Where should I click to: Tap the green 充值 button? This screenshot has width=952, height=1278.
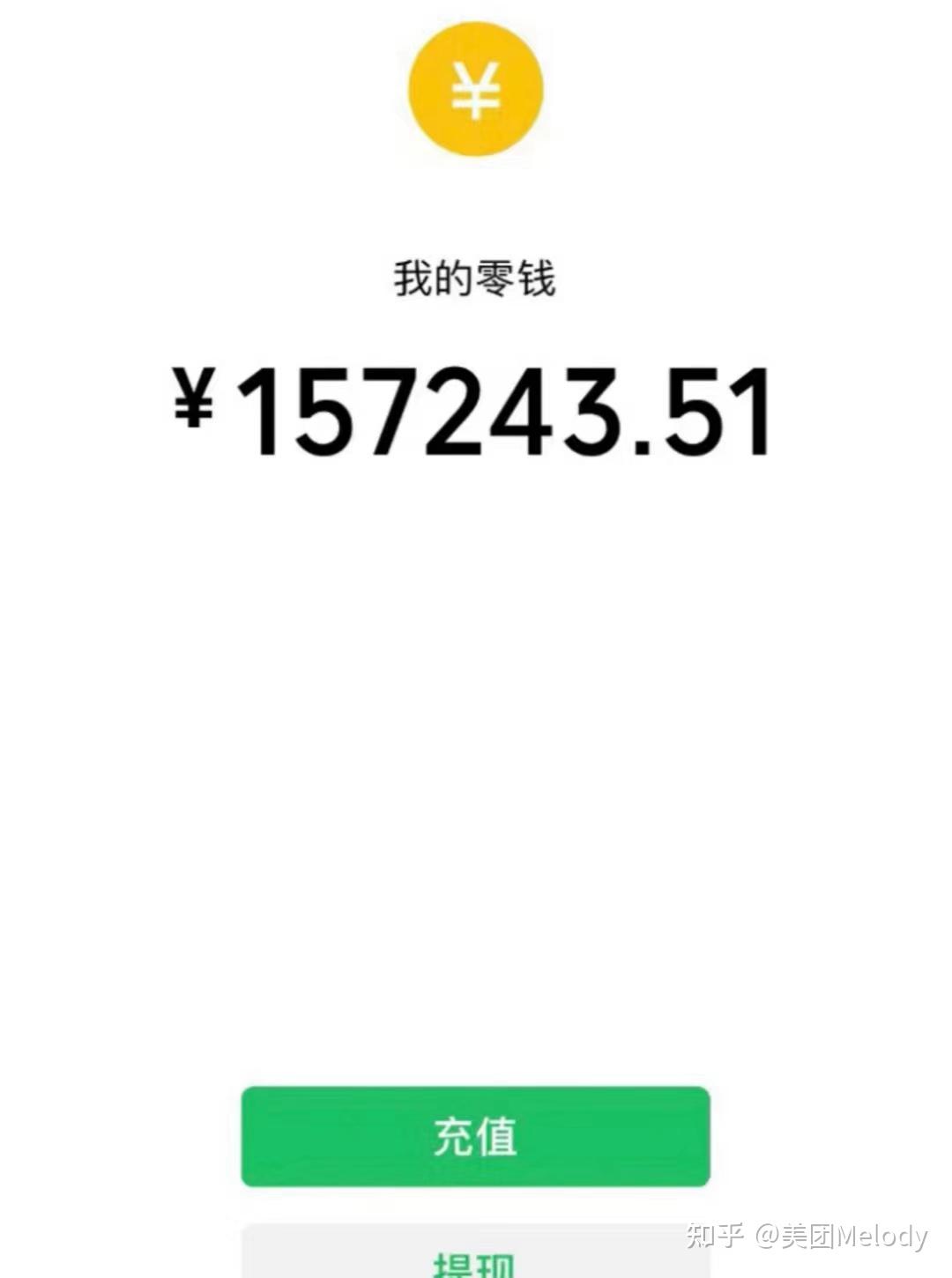click(475, 1136)
